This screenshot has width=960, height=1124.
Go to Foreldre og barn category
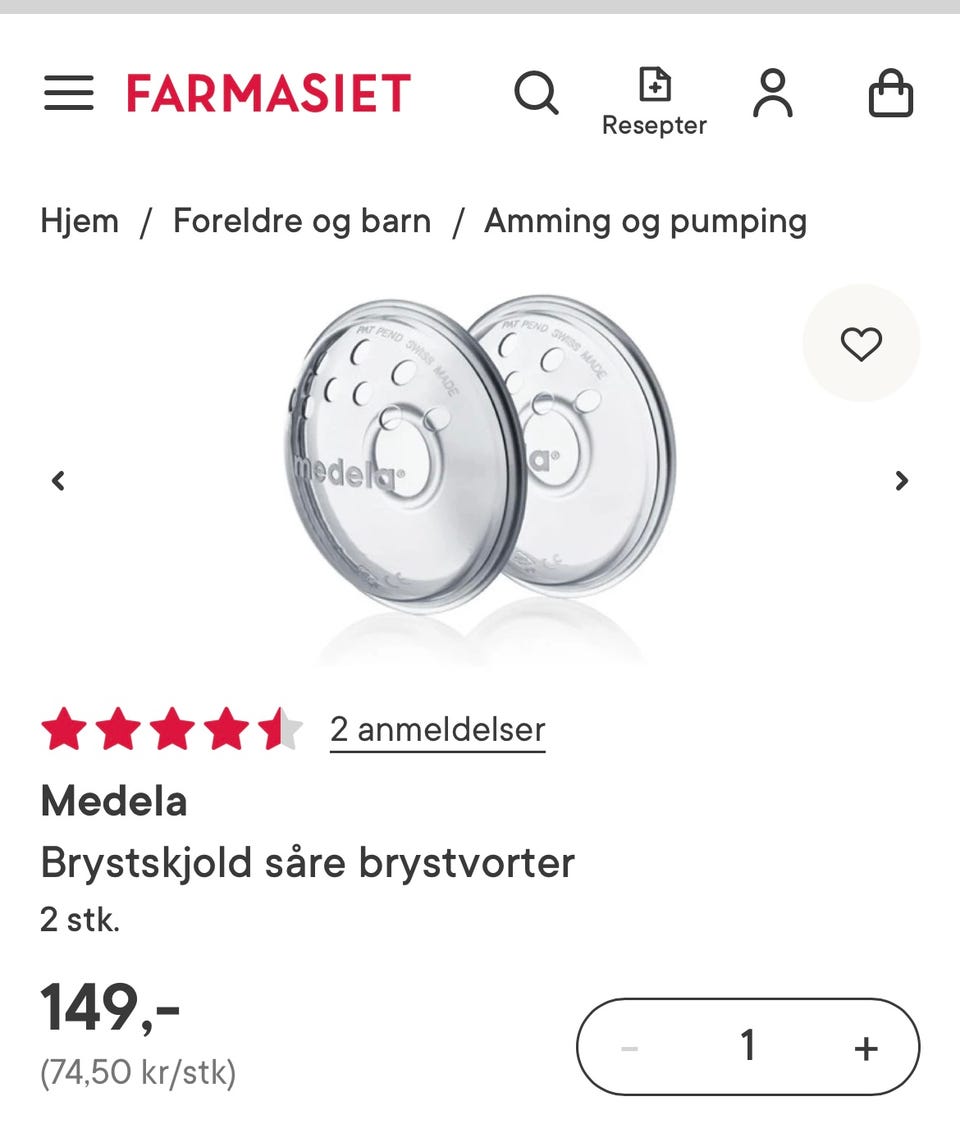click(301, 221)
